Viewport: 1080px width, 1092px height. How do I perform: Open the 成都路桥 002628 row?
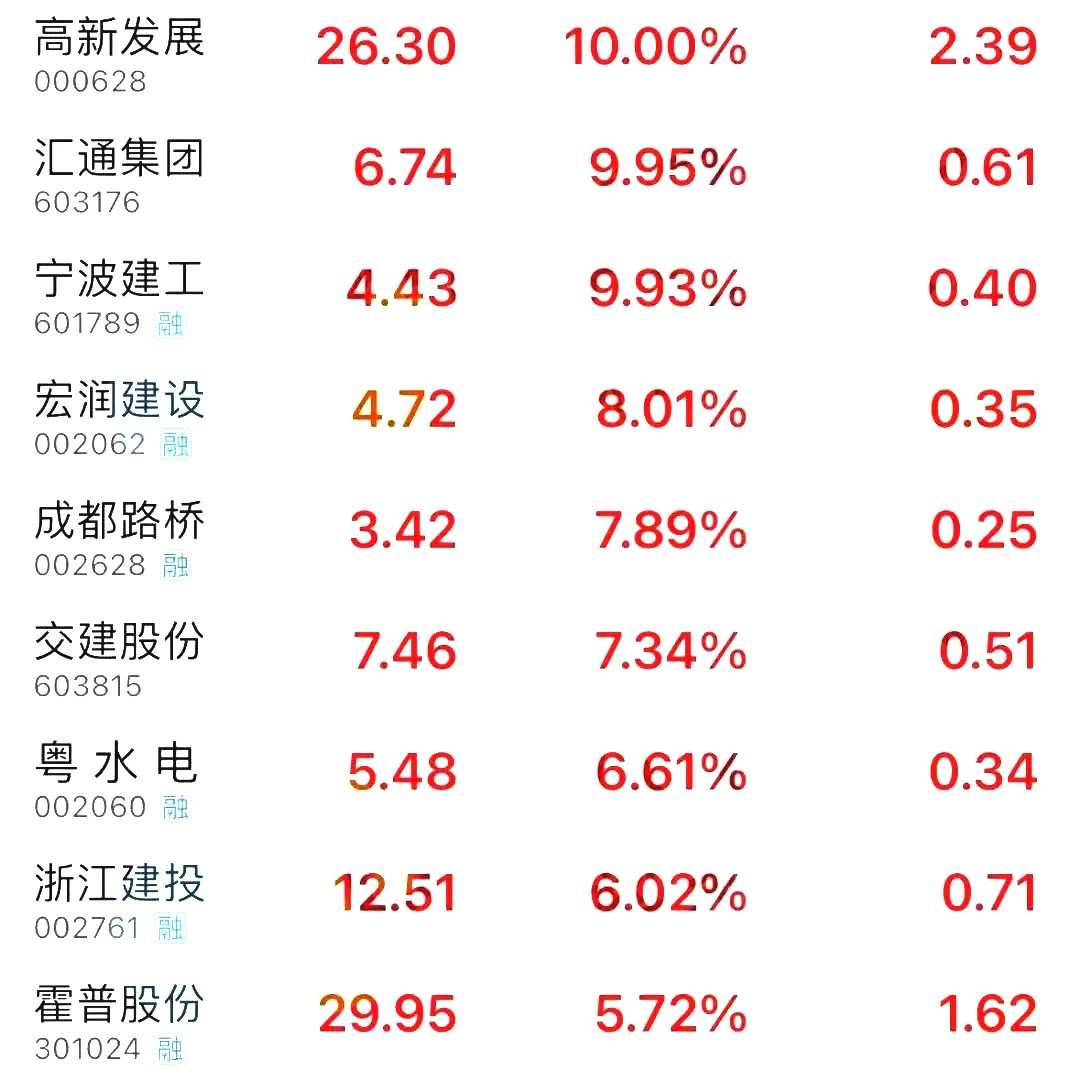[120, 524]
